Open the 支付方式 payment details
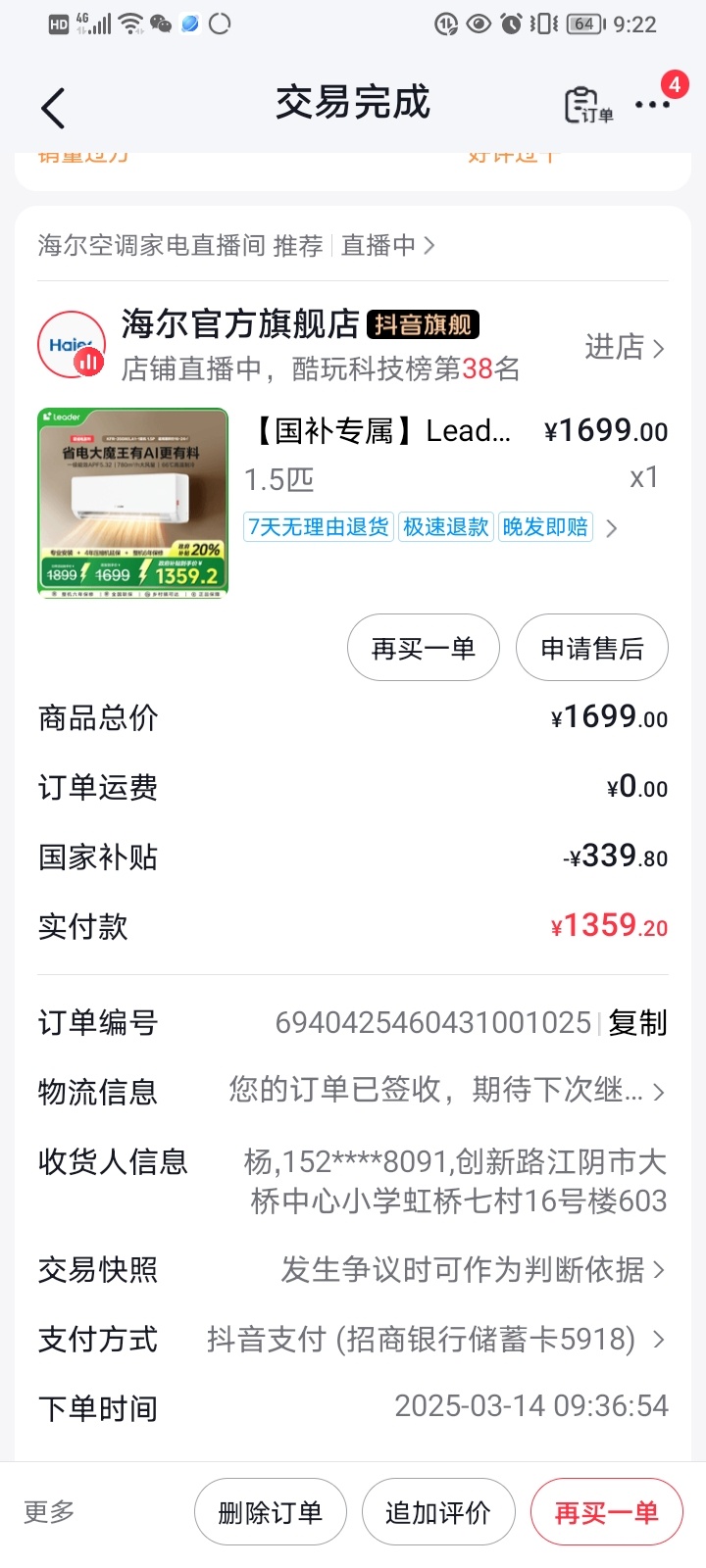 pos(435,1339)
